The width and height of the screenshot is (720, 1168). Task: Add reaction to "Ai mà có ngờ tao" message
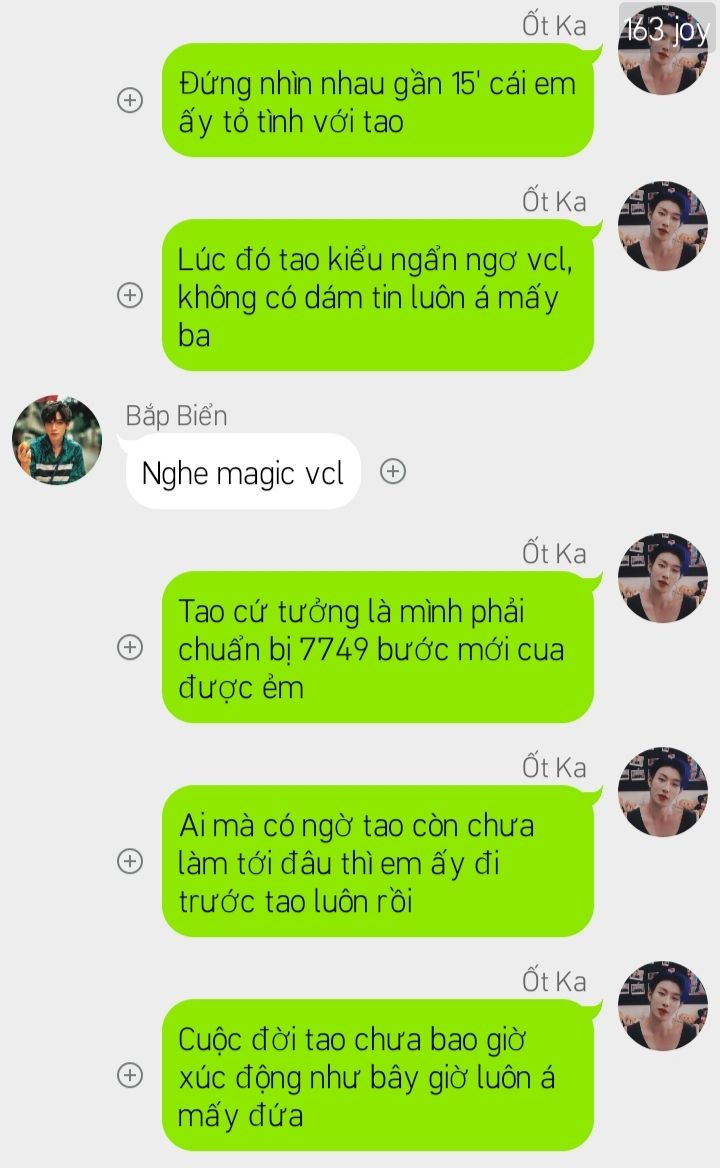click(130, 861)
